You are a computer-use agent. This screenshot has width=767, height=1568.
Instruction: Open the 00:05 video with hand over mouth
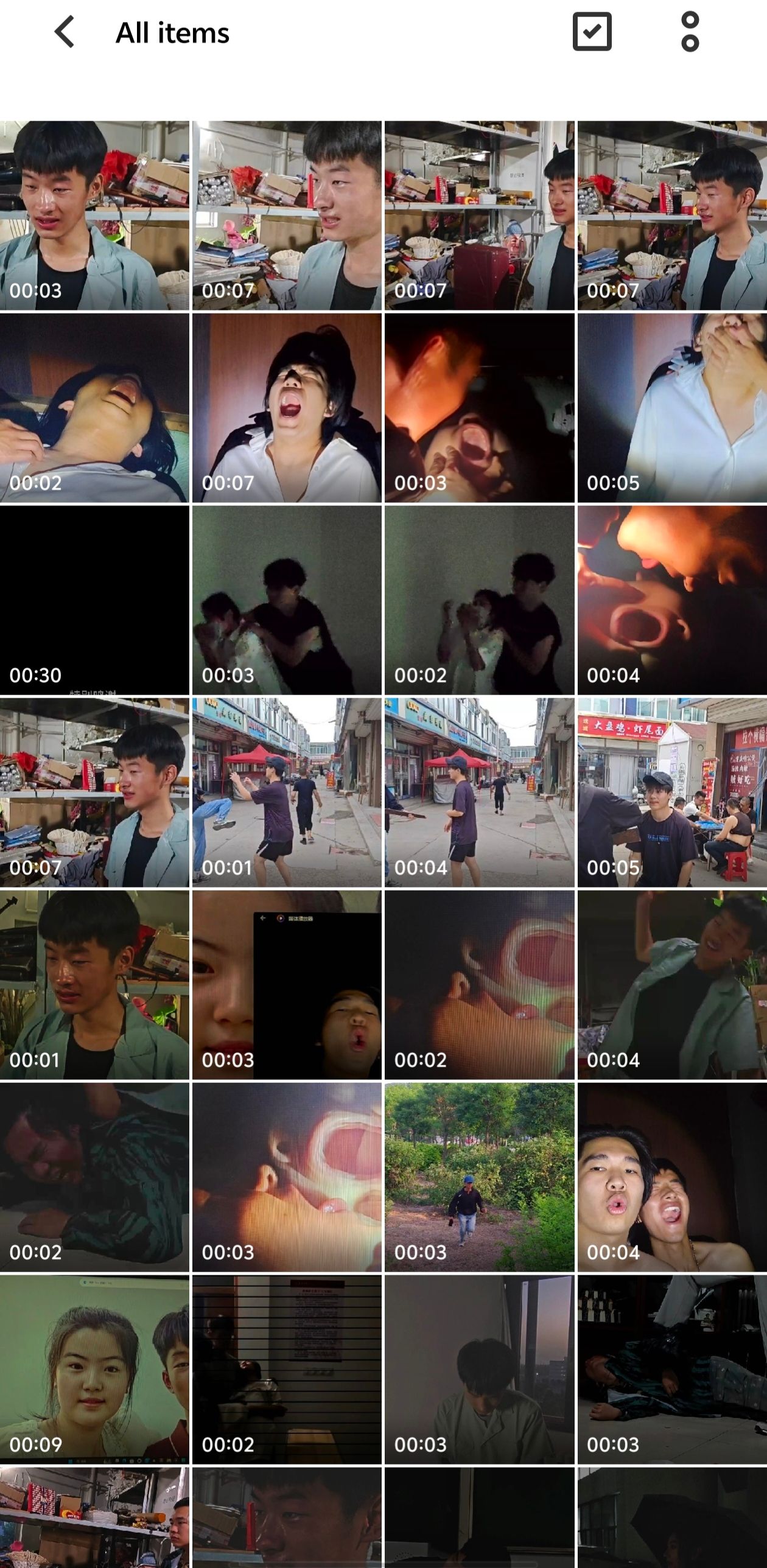(x=672, y=408)
